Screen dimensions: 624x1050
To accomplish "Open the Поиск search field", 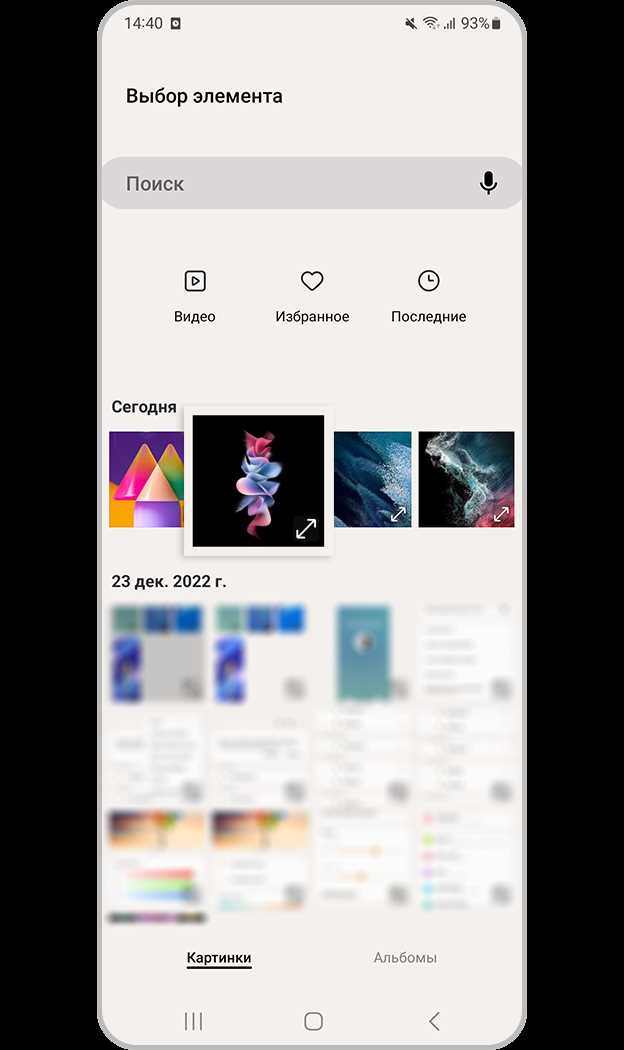I will tap(290, 184).
